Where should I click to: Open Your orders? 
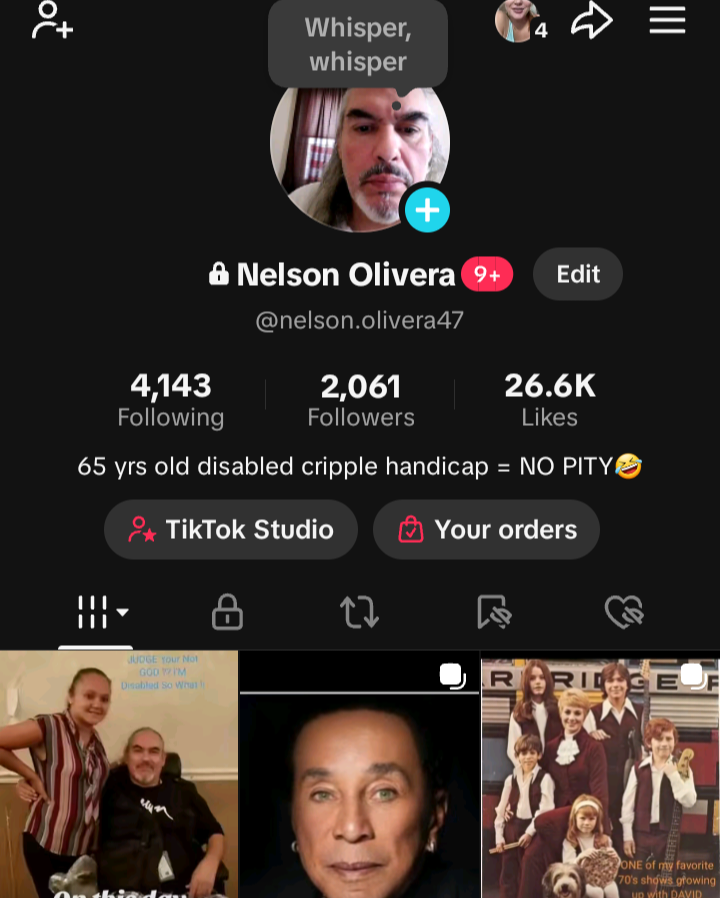tap(487, 530)
